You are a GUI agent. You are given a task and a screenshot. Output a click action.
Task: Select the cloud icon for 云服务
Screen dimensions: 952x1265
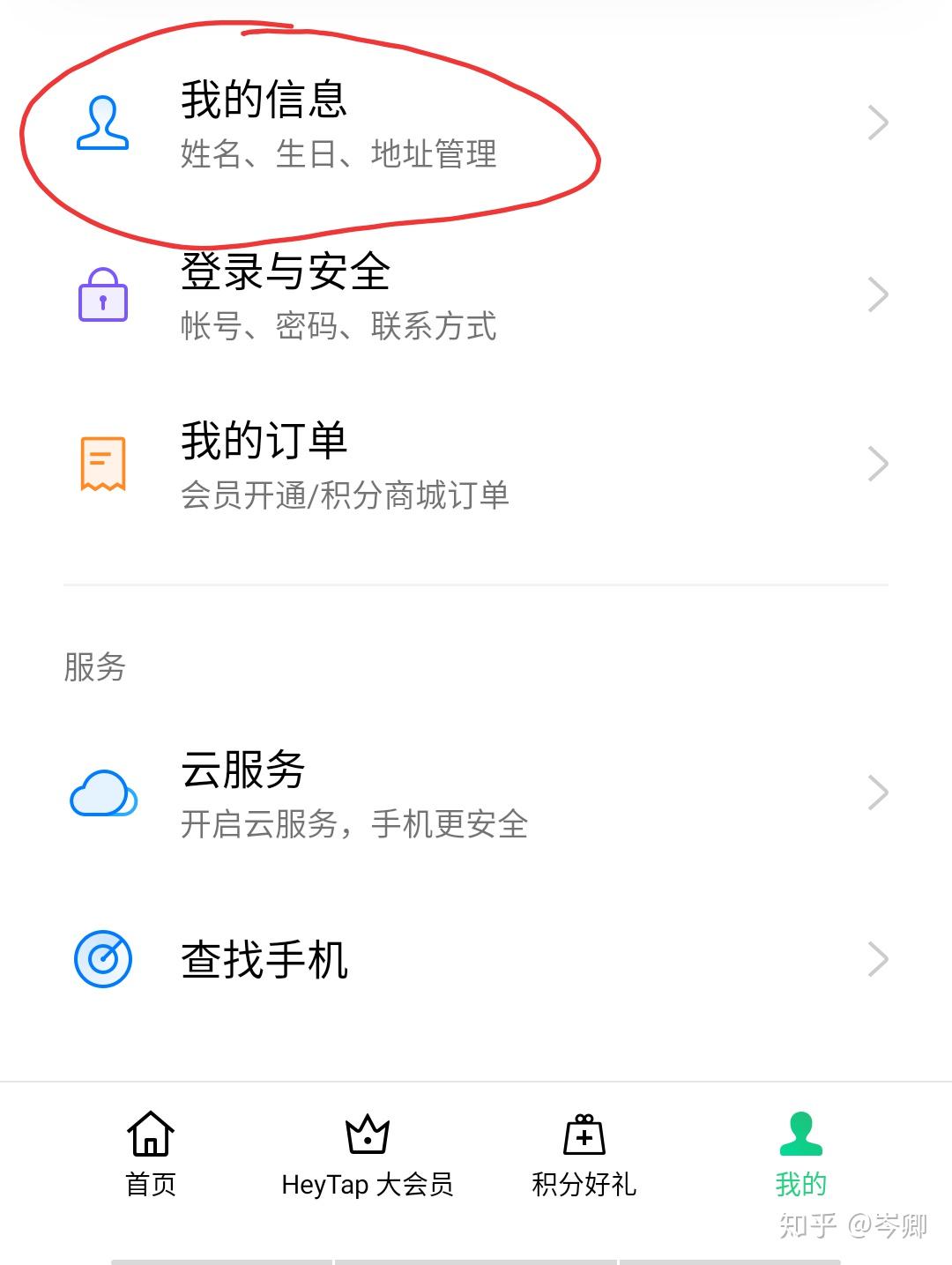[x=102, y=792]
